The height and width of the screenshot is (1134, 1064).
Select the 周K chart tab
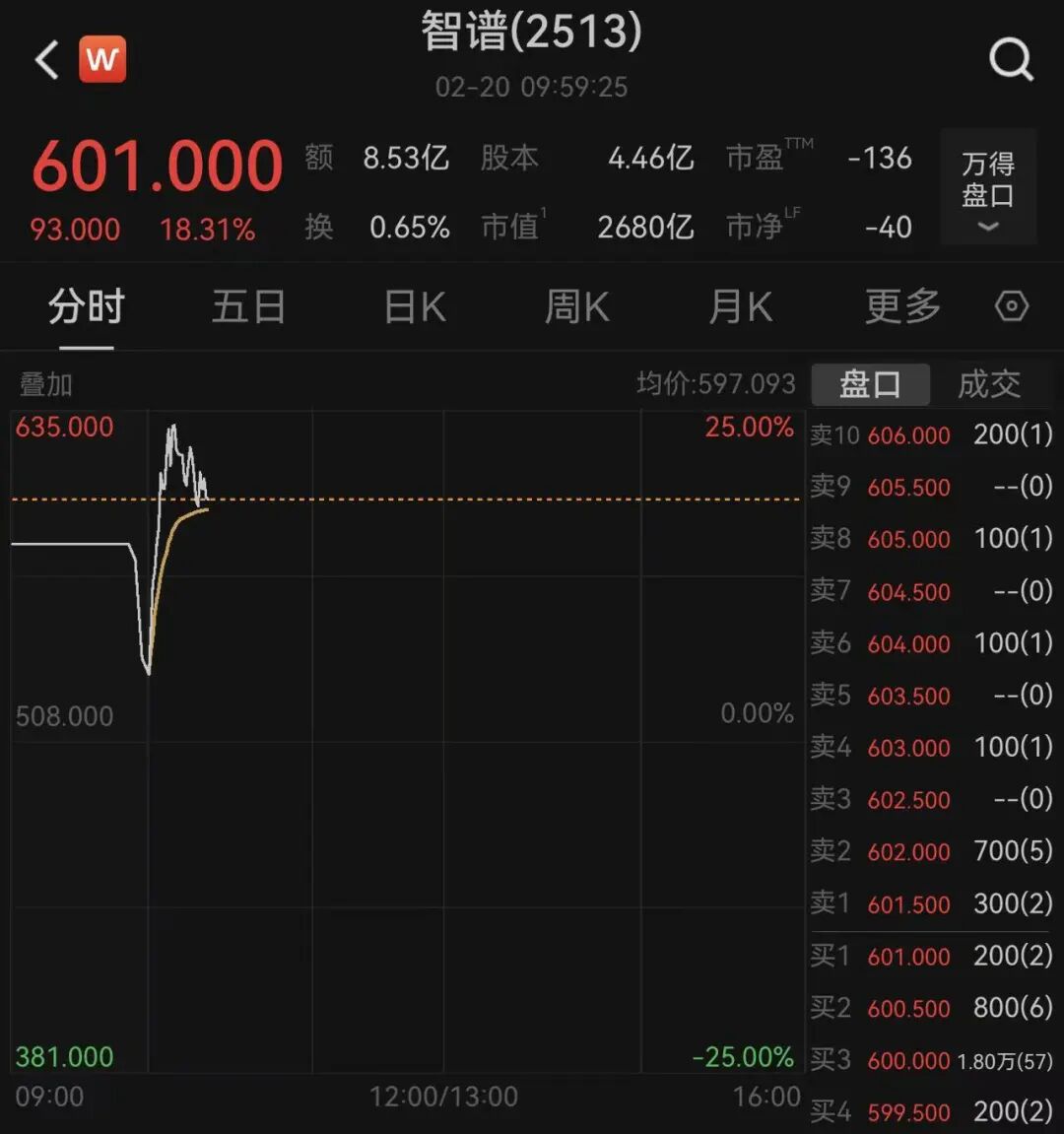577,307
